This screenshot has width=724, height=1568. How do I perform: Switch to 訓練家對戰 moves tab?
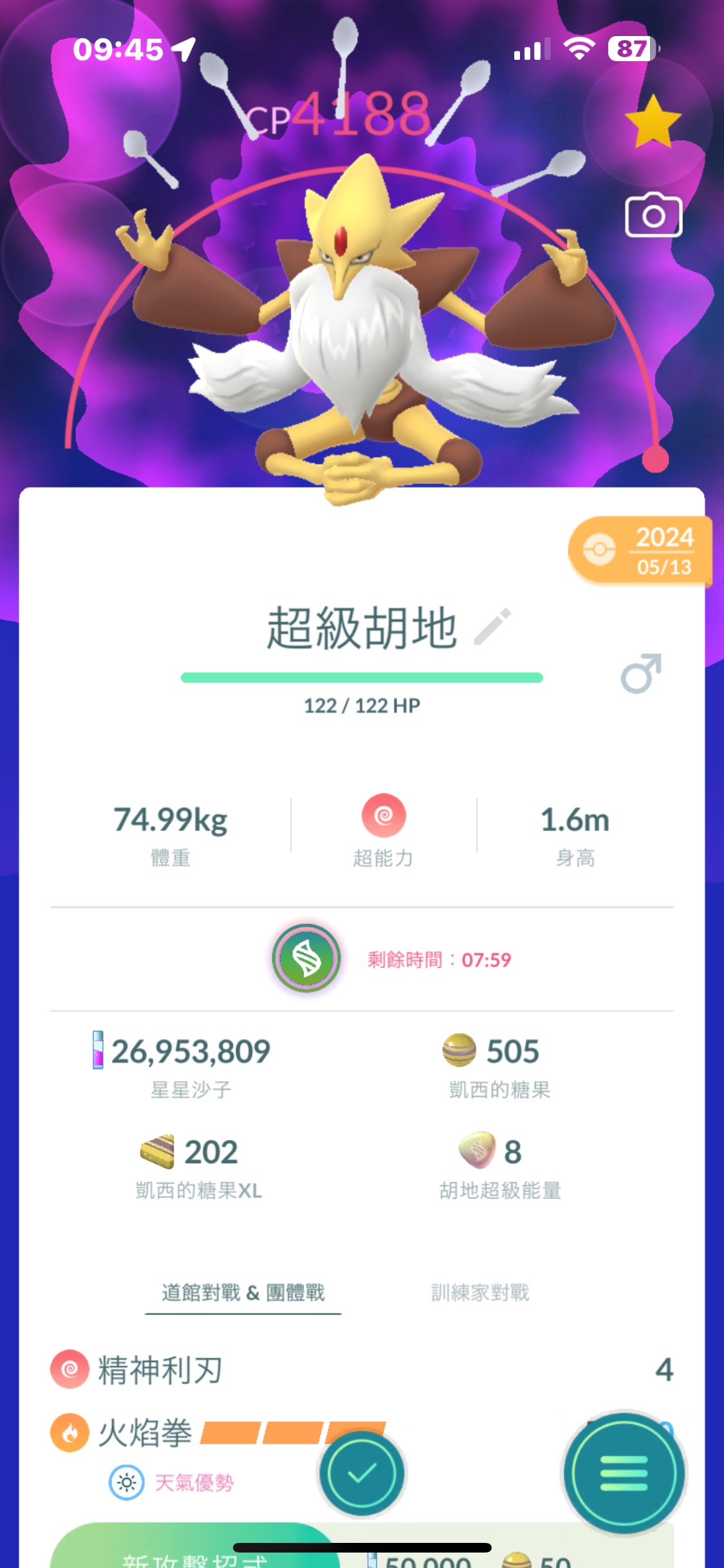click(480, 1293)
